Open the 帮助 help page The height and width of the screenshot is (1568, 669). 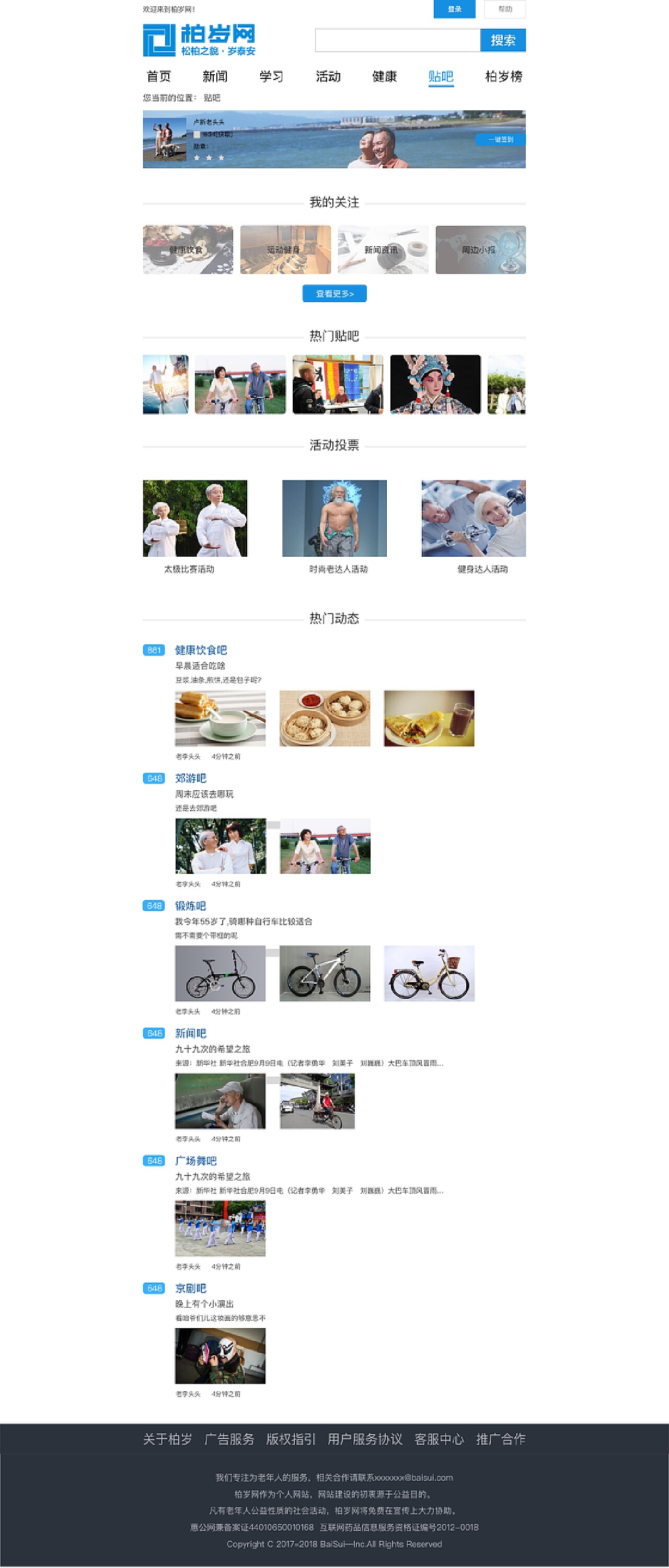[x=505, y=10]
